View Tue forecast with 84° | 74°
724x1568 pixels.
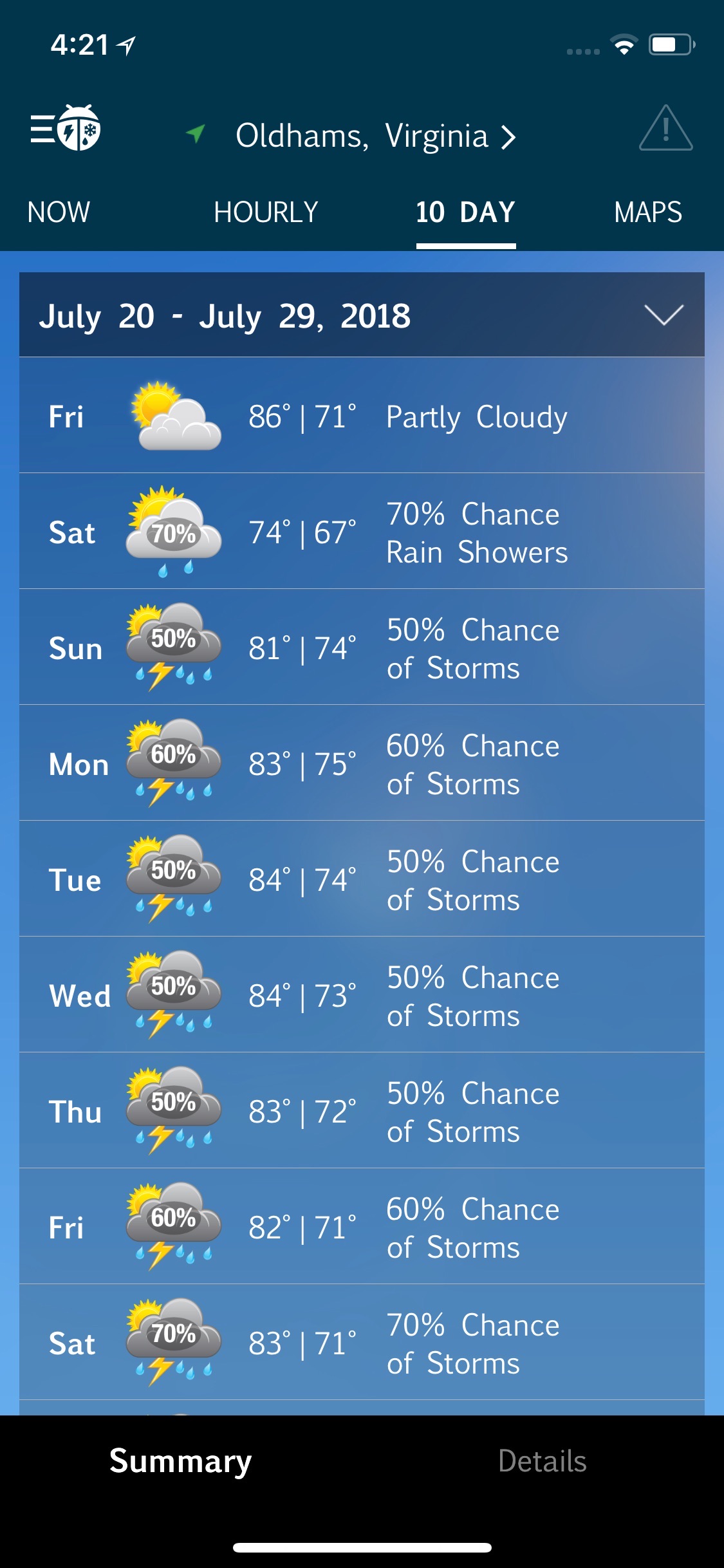click(x=362, y=879)
